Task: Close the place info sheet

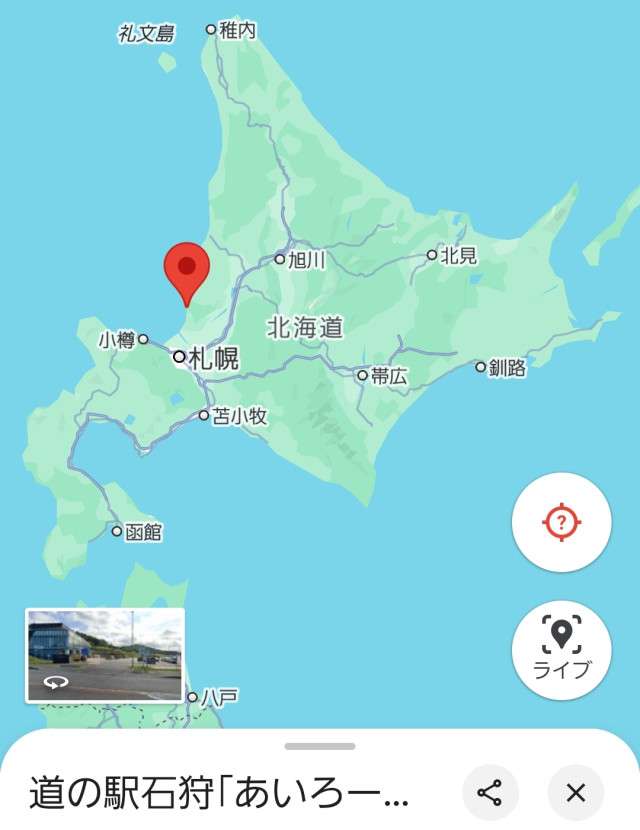Action: 575,793
